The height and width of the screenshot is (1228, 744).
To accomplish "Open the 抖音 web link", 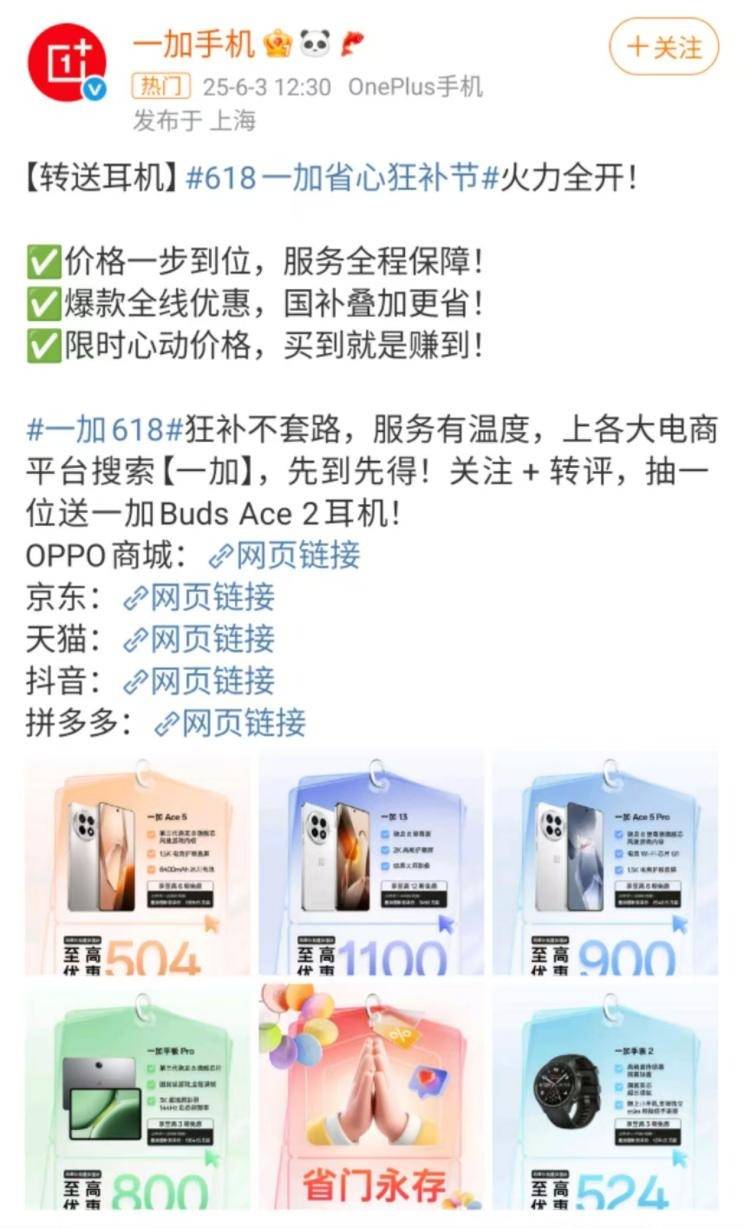I will tap(198, 681).
